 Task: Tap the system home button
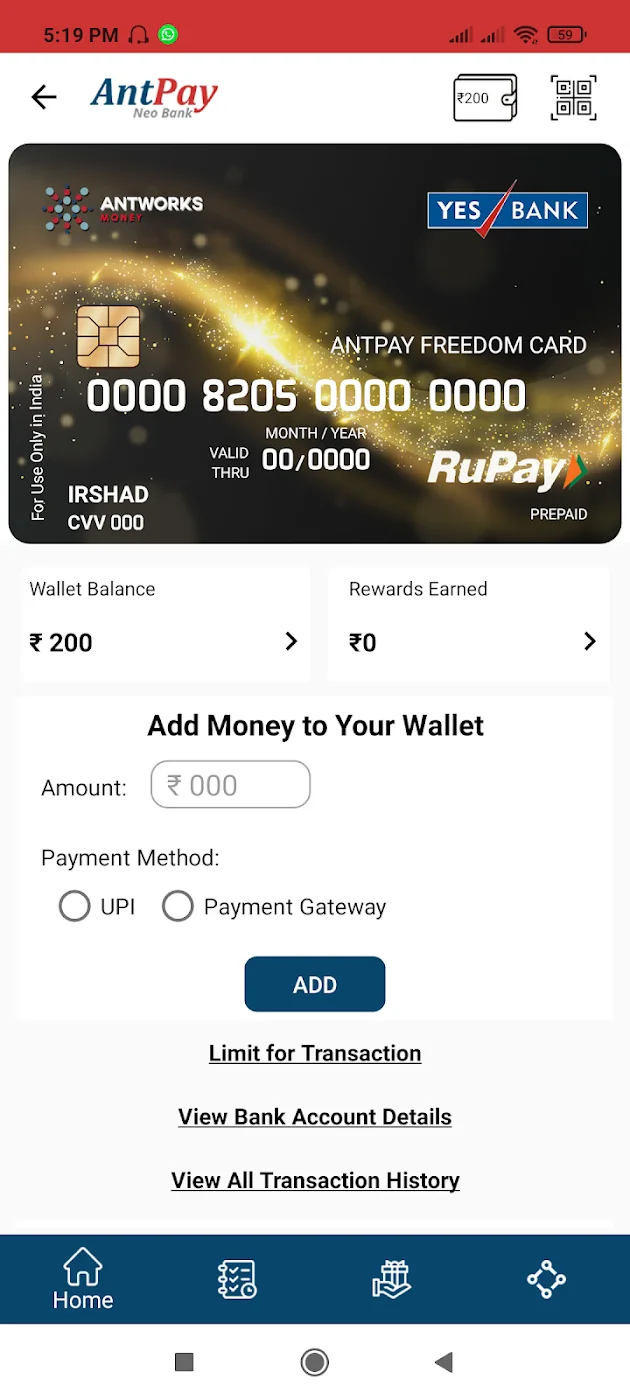(315, 1362)
